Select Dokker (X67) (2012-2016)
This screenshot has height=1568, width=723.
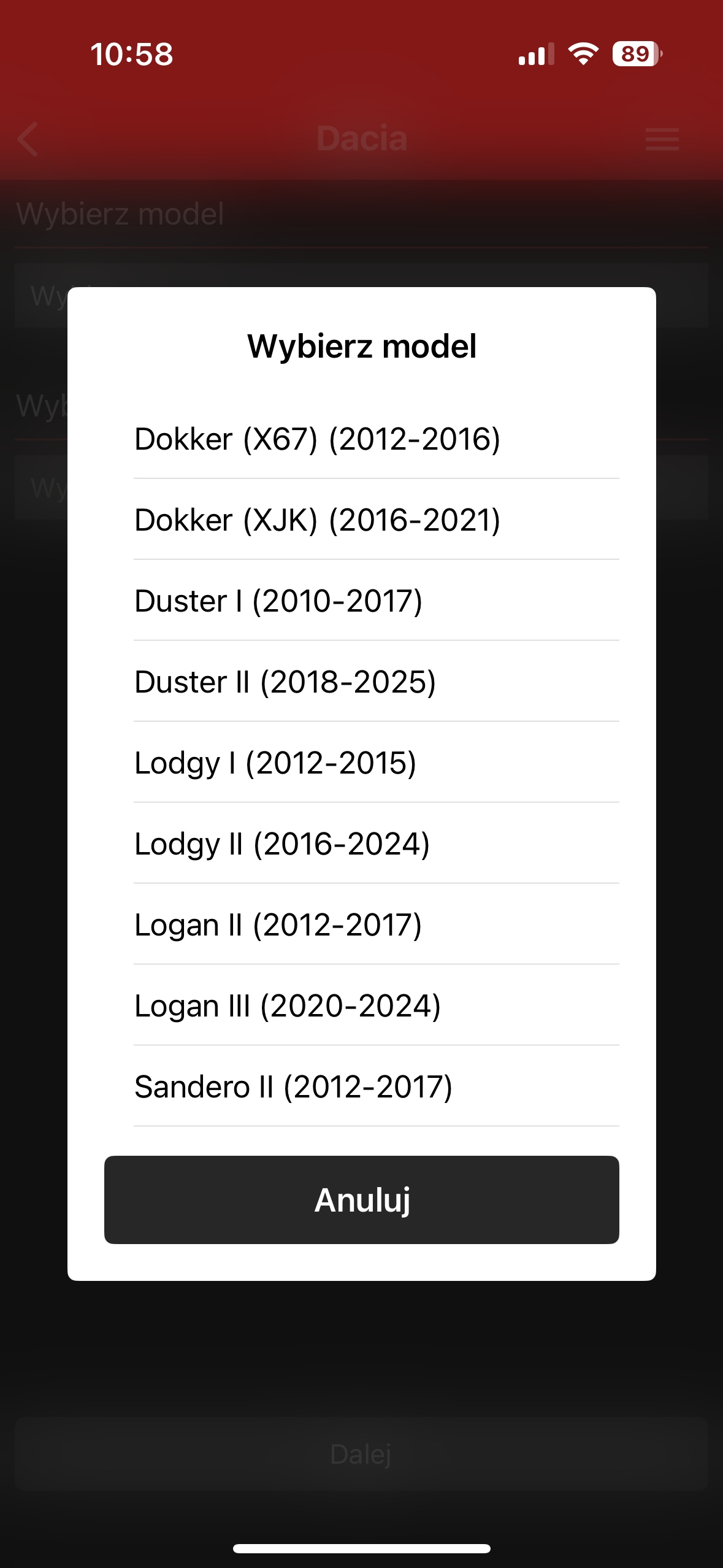tap(317, 439)
